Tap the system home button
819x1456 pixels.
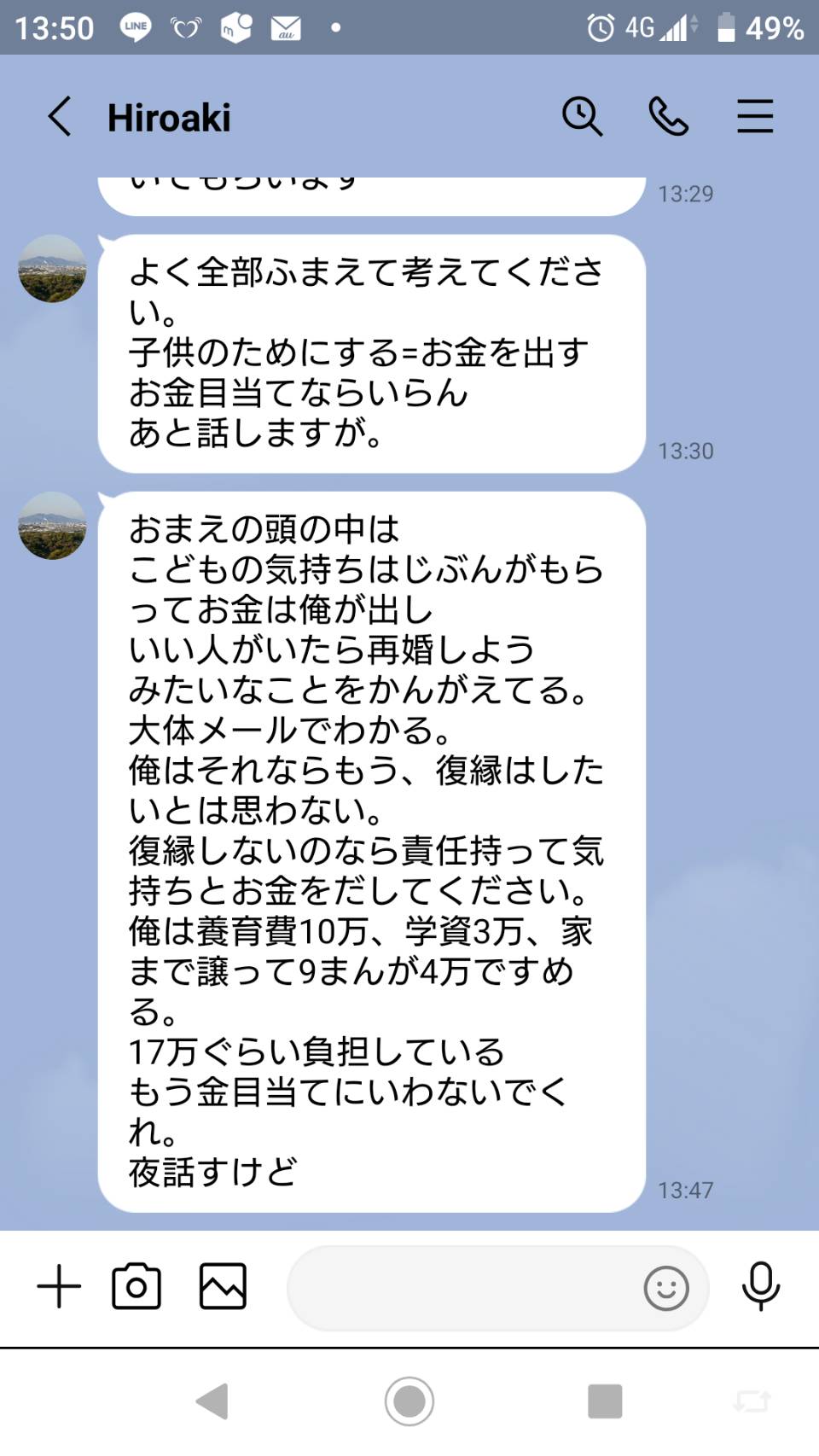click(409, 1401)
